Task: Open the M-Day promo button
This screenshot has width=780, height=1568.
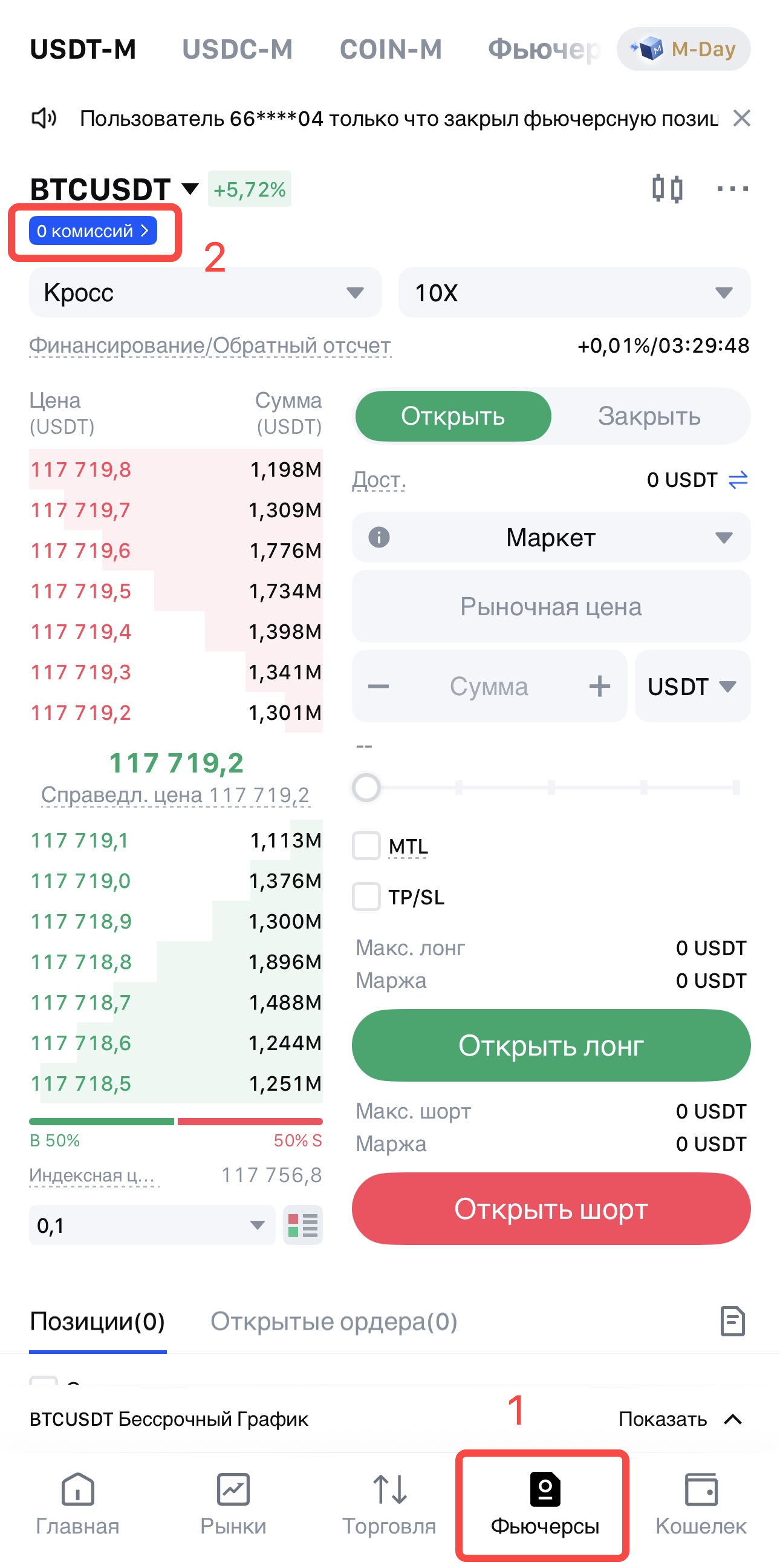Action: tap(683, 50)
